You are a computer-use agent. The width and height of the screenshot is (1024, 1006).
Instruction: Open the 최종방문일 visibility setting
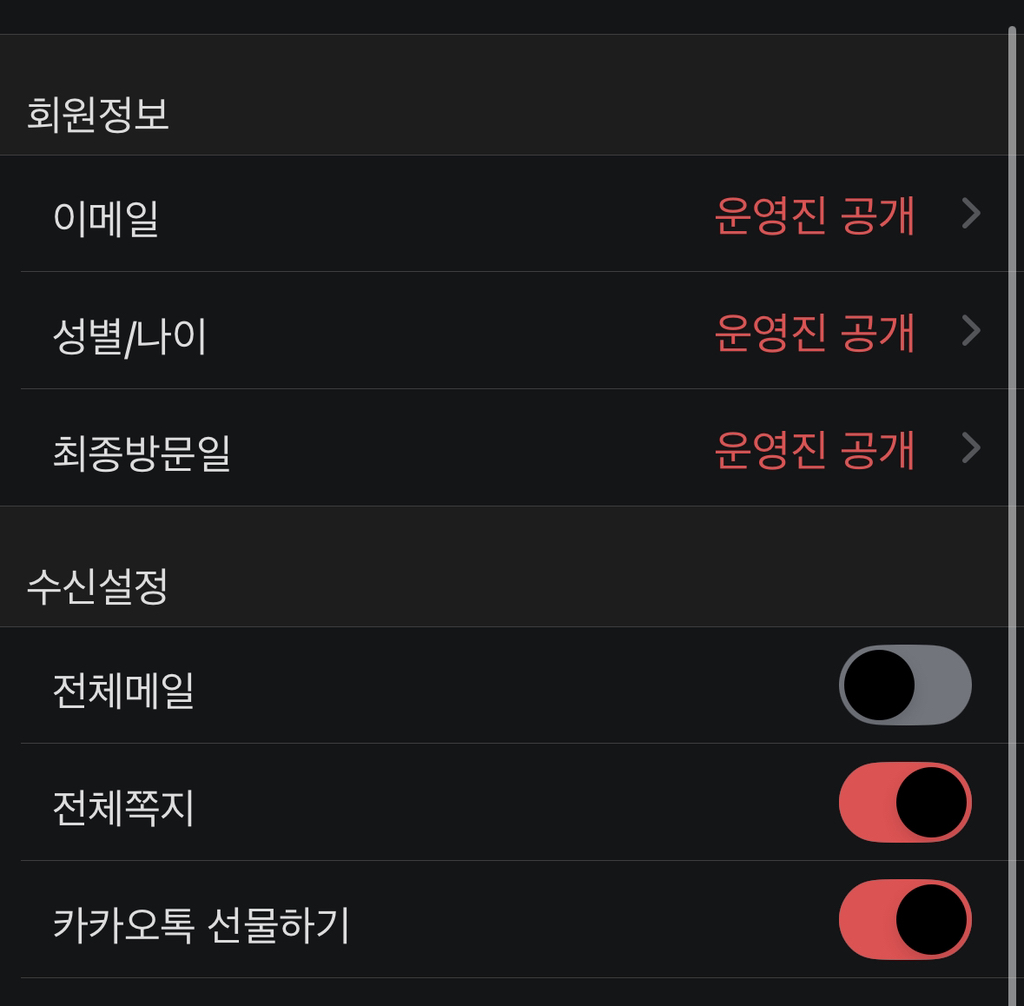pyautogui.click(x=512, y=447)
